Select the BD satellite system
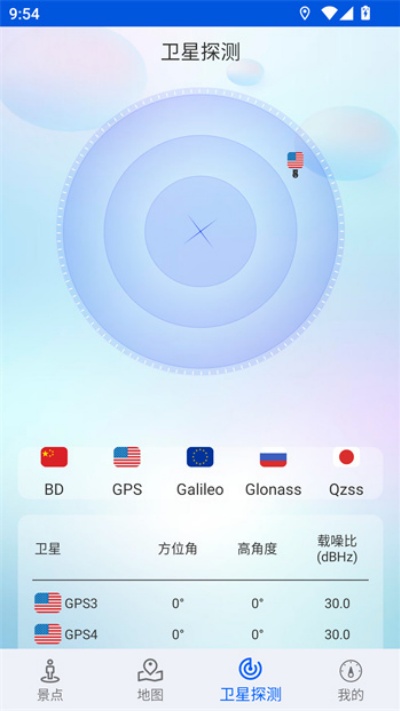This screenshot has height=711, width=400. [54, 472]
